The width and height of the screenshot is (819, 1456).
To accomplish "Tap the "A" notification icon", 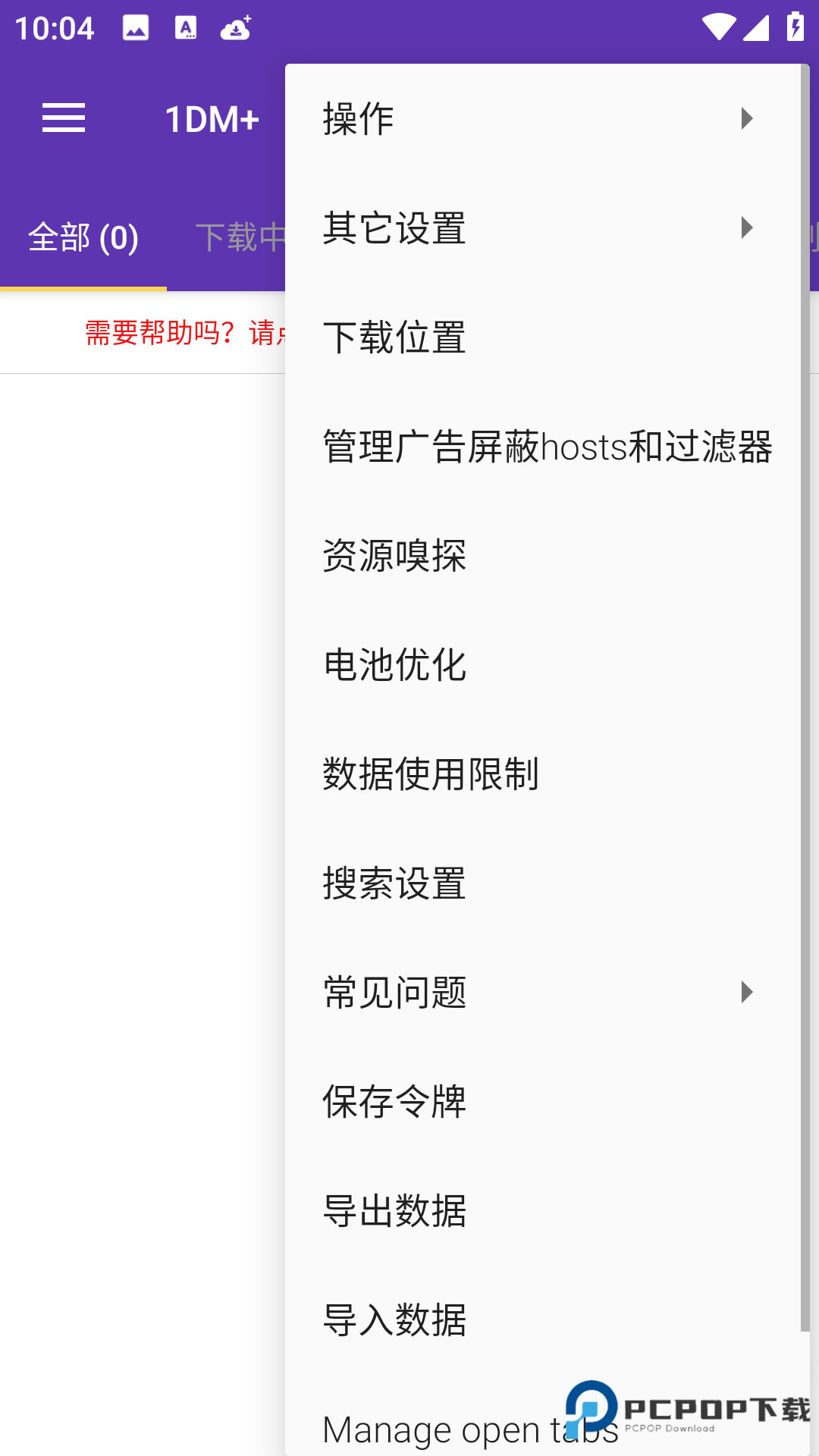I will pyautogui.click(x=184, y=27).
